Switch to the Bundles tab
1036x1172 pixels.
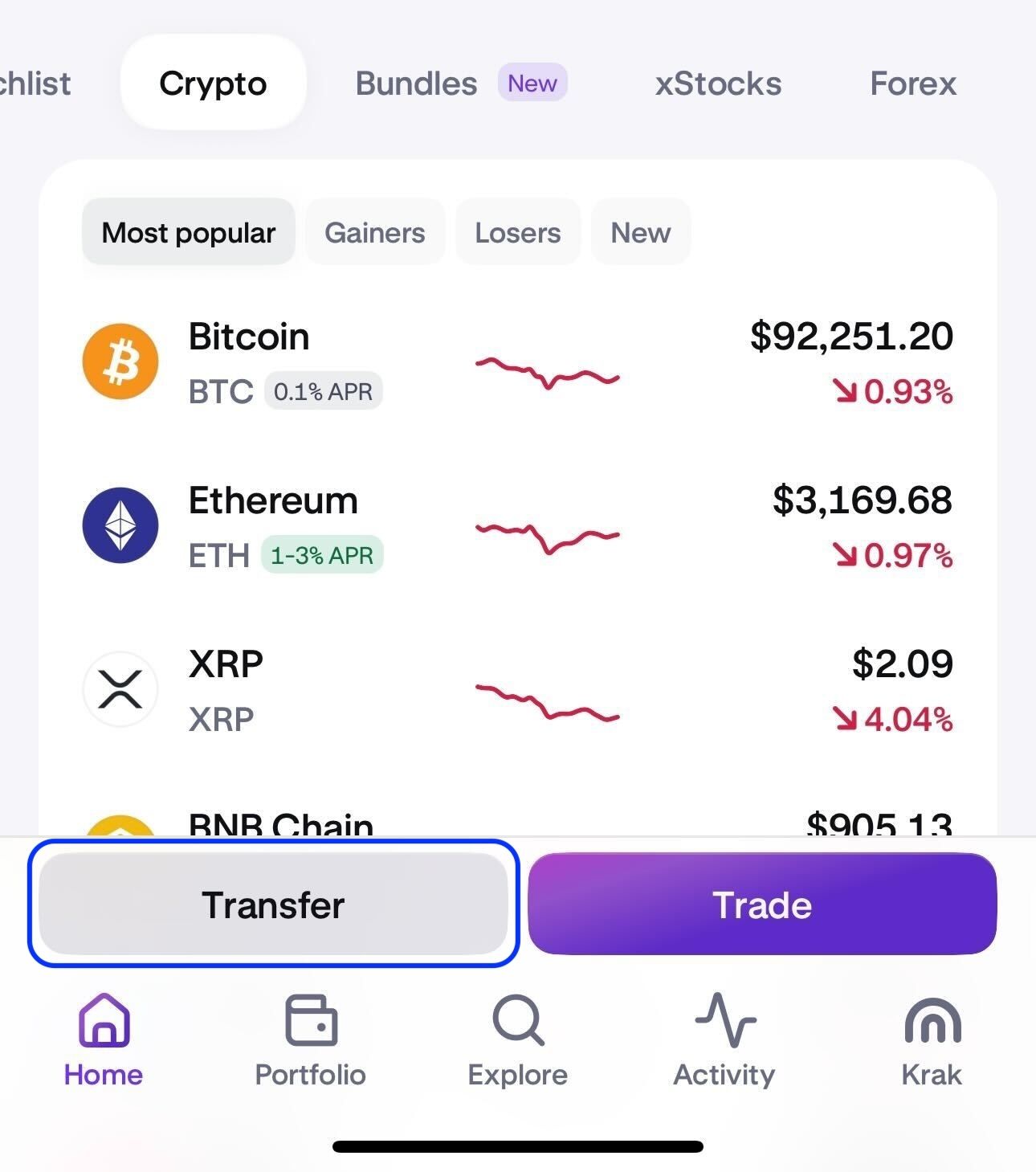point(415,83)
